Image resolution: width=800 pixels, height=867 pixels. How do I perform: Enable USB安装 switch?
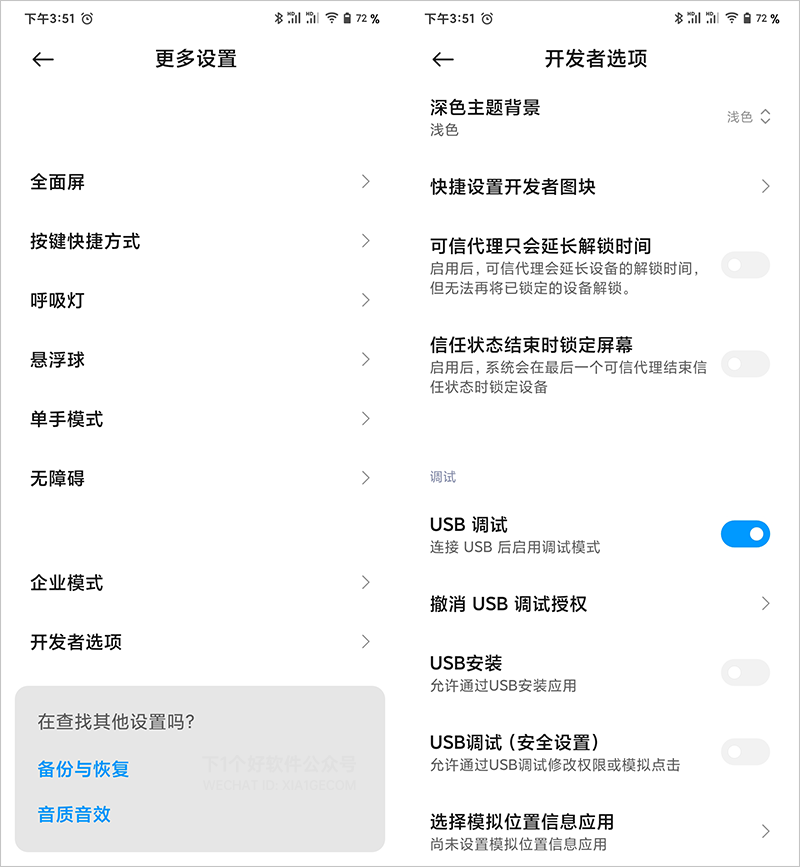point(745,673)
